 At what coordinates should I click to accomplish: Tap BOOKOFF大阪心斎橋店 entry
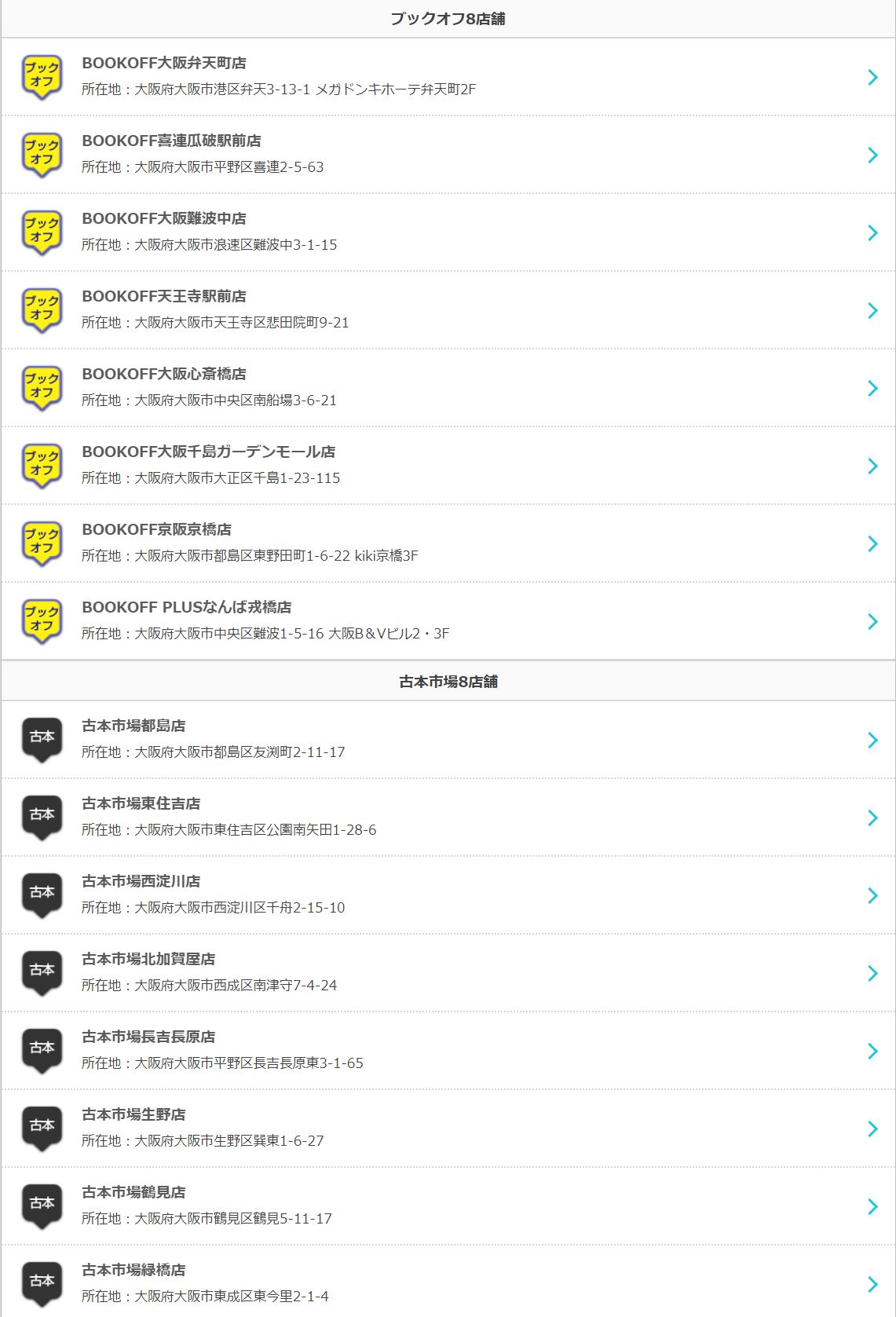pyautogui.click(x=448, y=388)
